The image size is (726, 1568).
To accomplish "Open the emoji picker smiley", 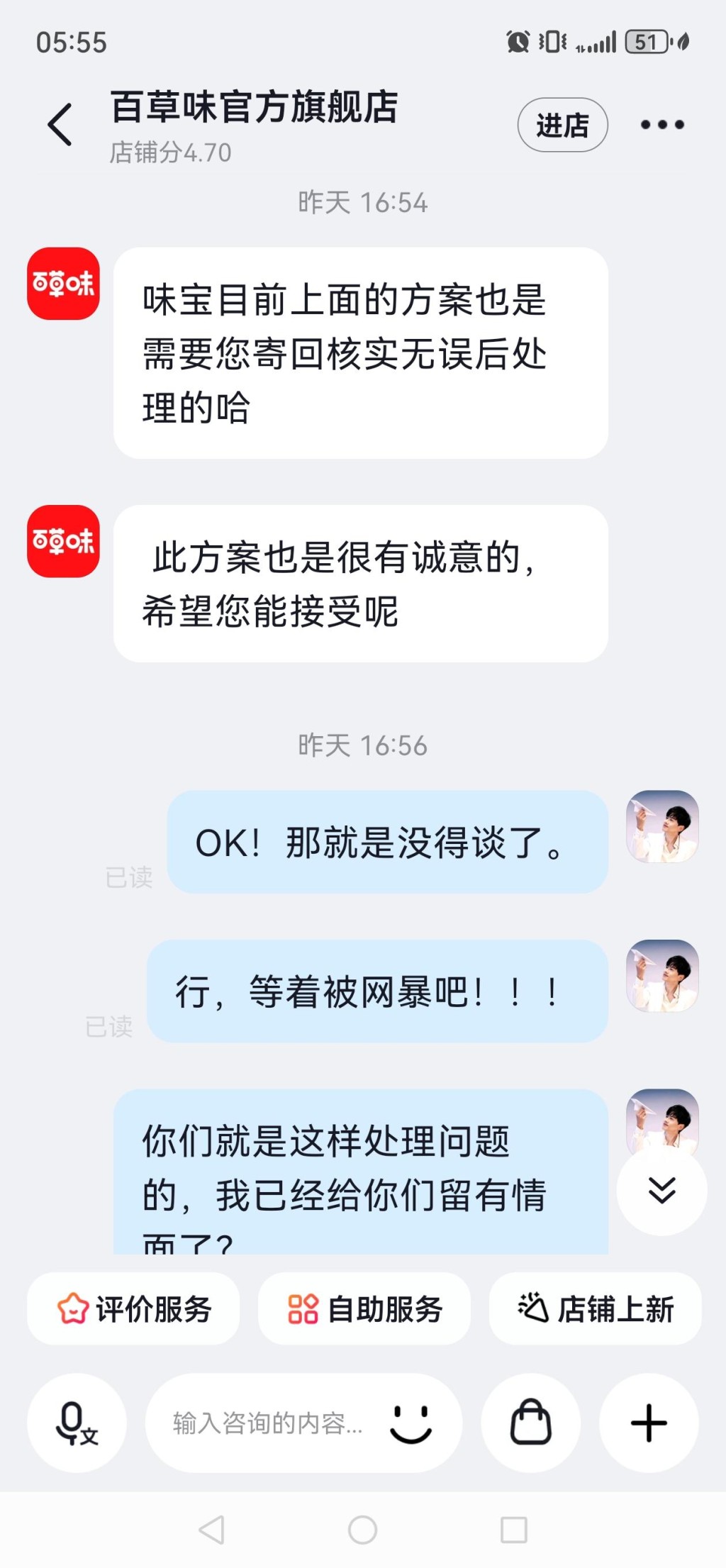I will point(411,1423).
